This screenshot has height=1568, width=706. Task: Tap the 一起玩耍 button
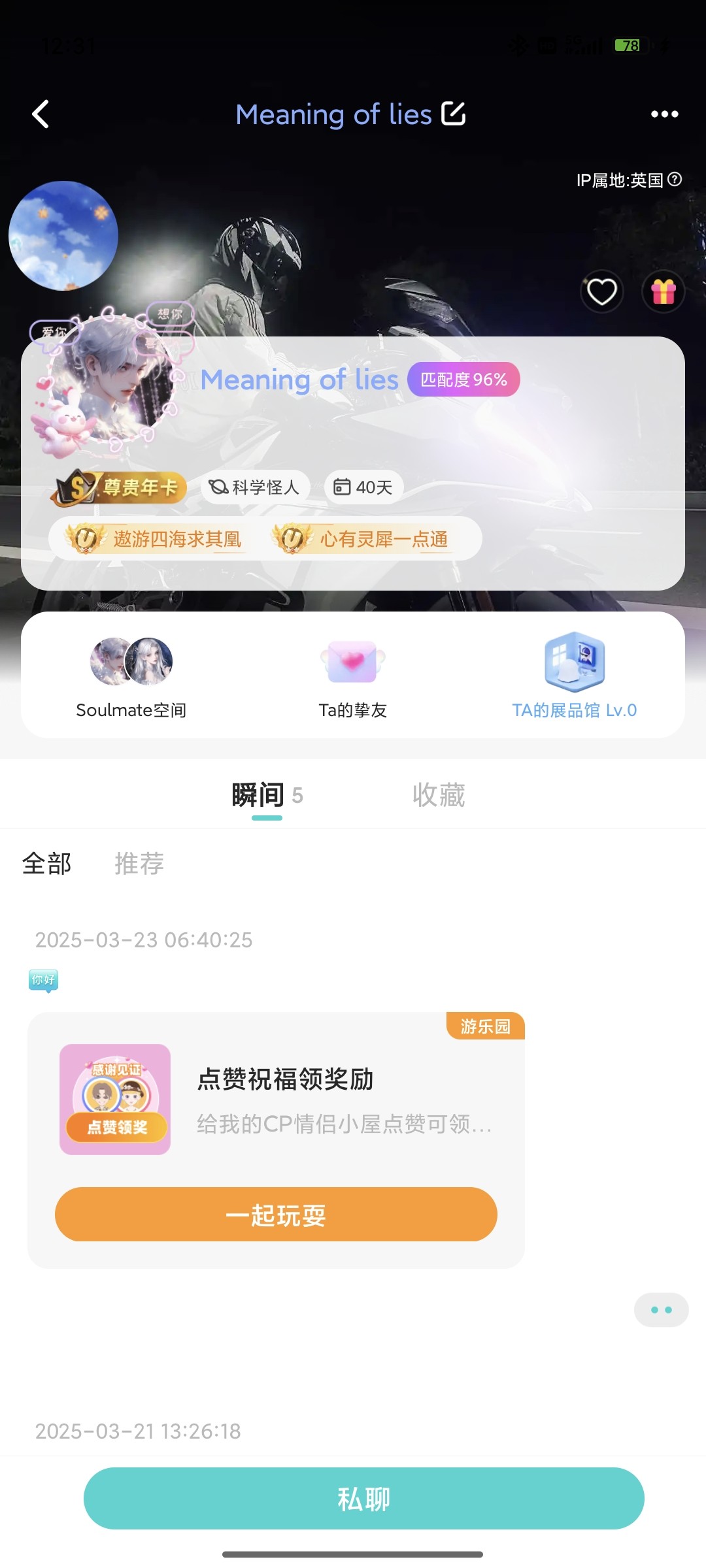276,1215
